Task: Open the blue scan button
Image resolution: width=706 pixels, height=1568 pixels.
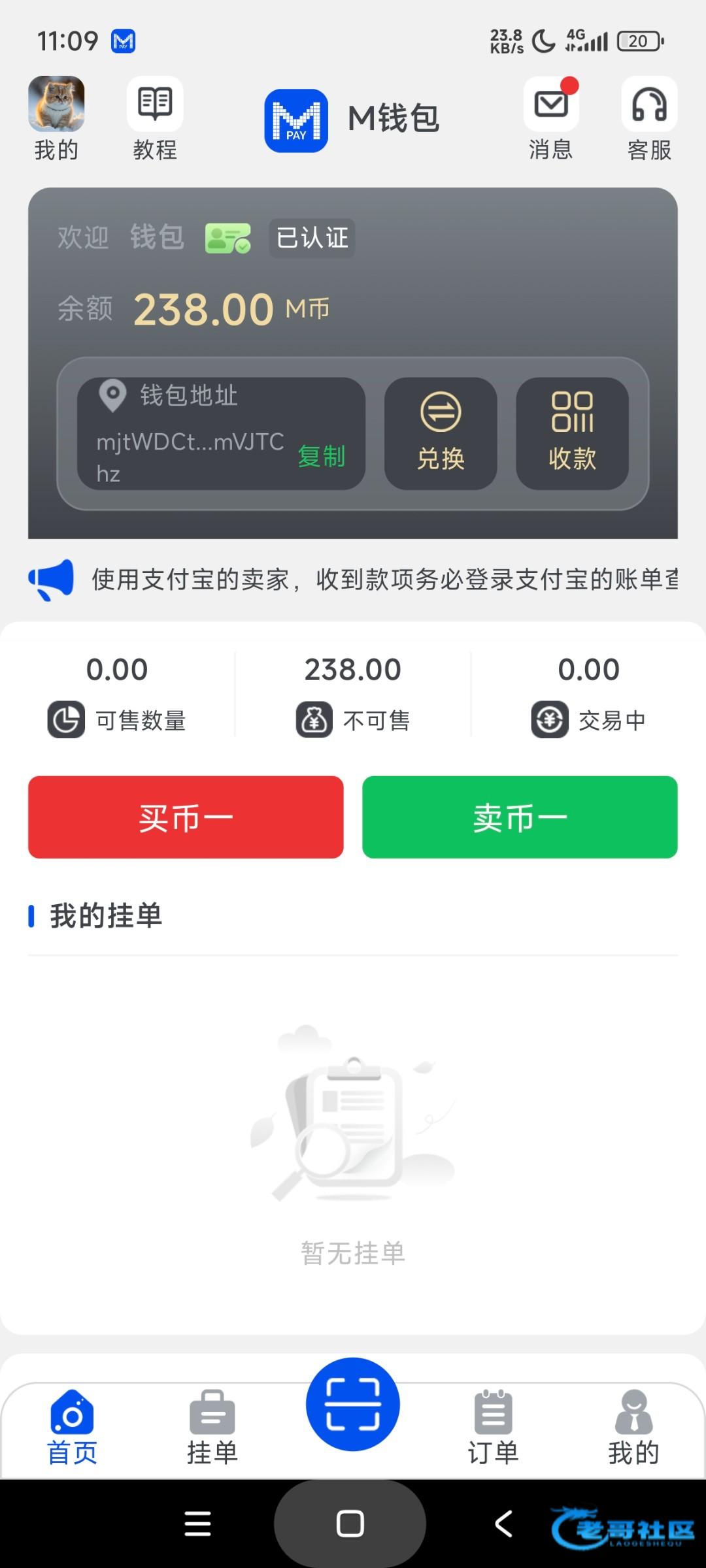Action: click(353, 1405)
